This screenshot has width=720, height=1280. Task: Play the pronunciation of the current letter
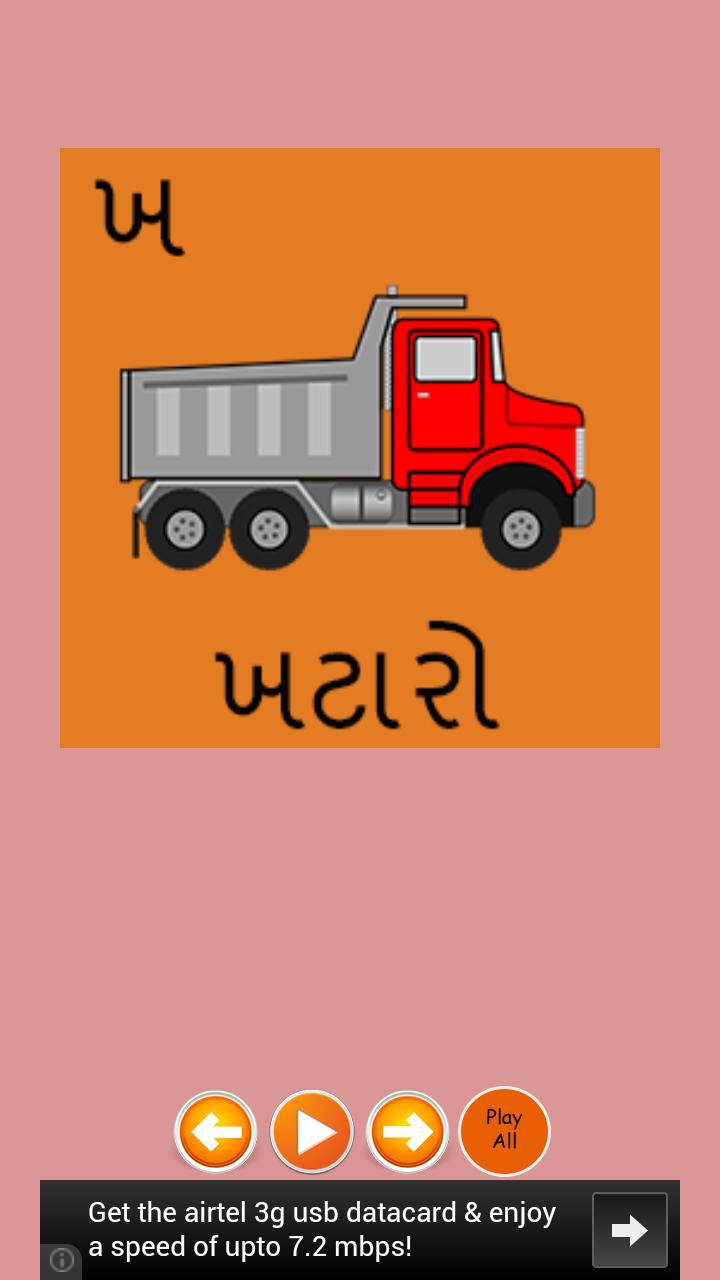point(311,1131)
